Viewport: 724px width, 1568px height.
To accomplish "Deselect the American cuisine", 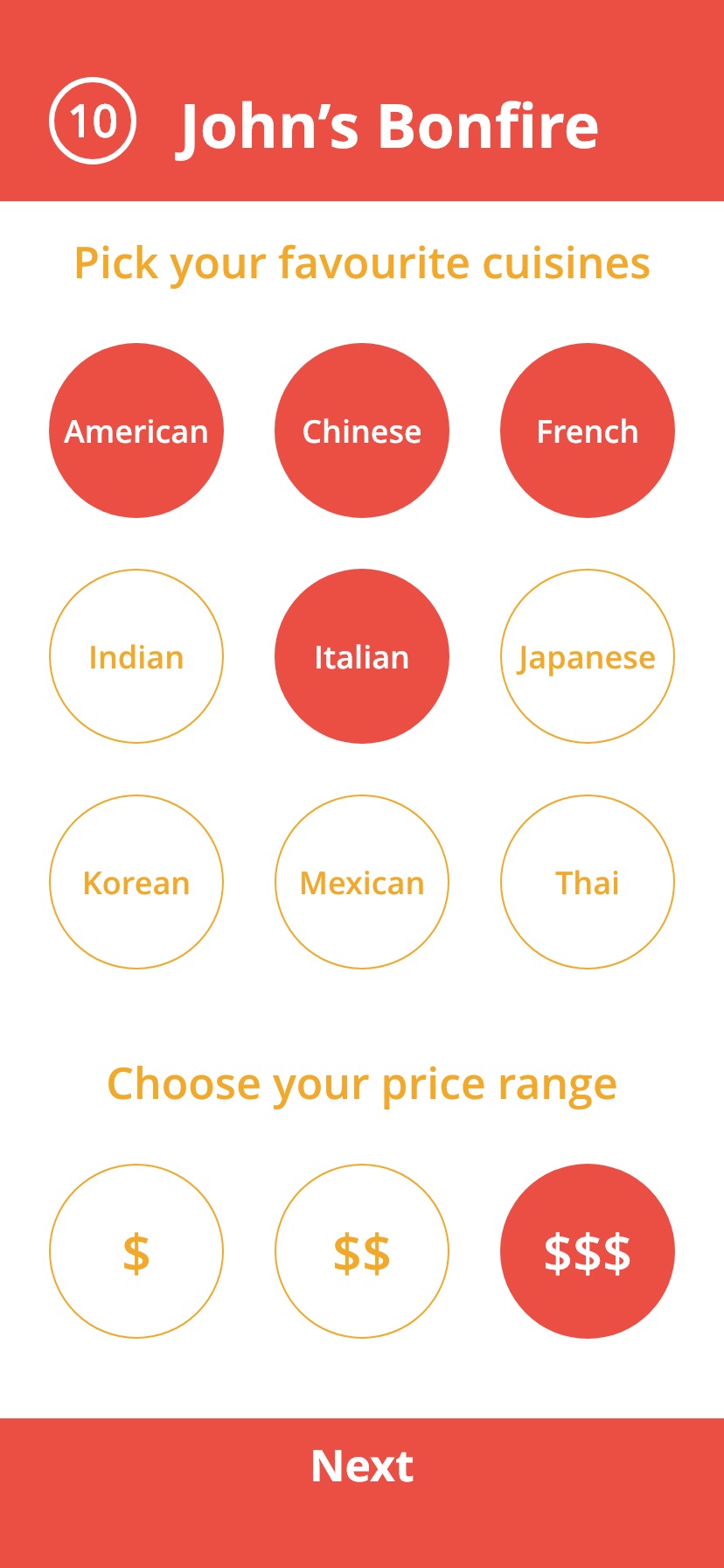I will point(136,430).
